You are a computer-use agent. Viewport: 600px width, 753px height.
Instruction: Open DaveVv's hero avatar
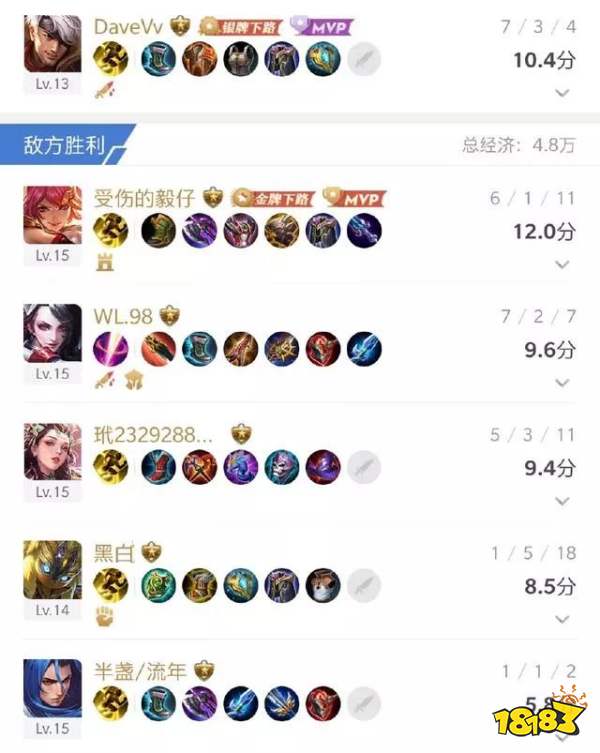point(52,44)
